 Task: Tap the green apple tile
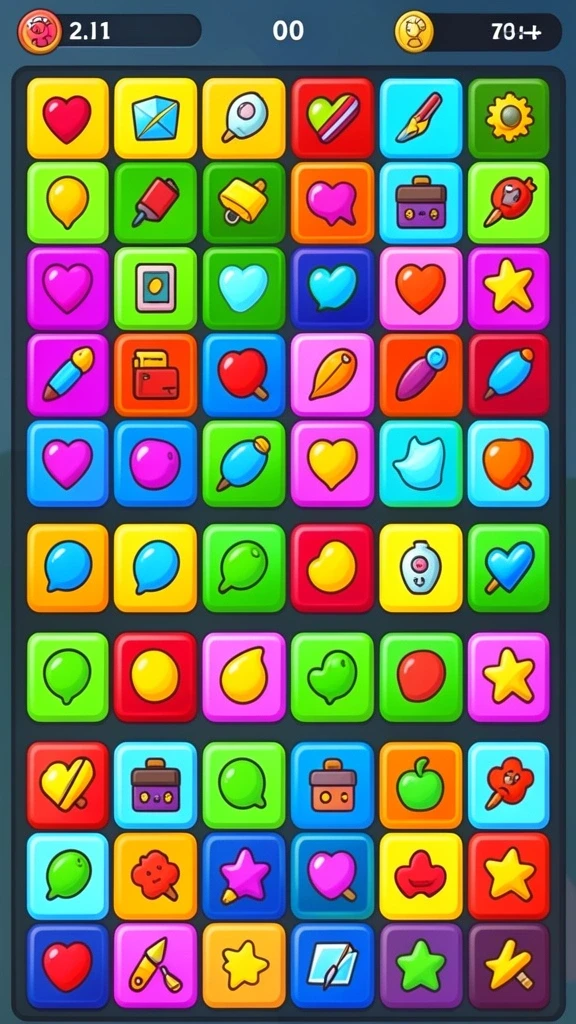click(x=421, y=785)
